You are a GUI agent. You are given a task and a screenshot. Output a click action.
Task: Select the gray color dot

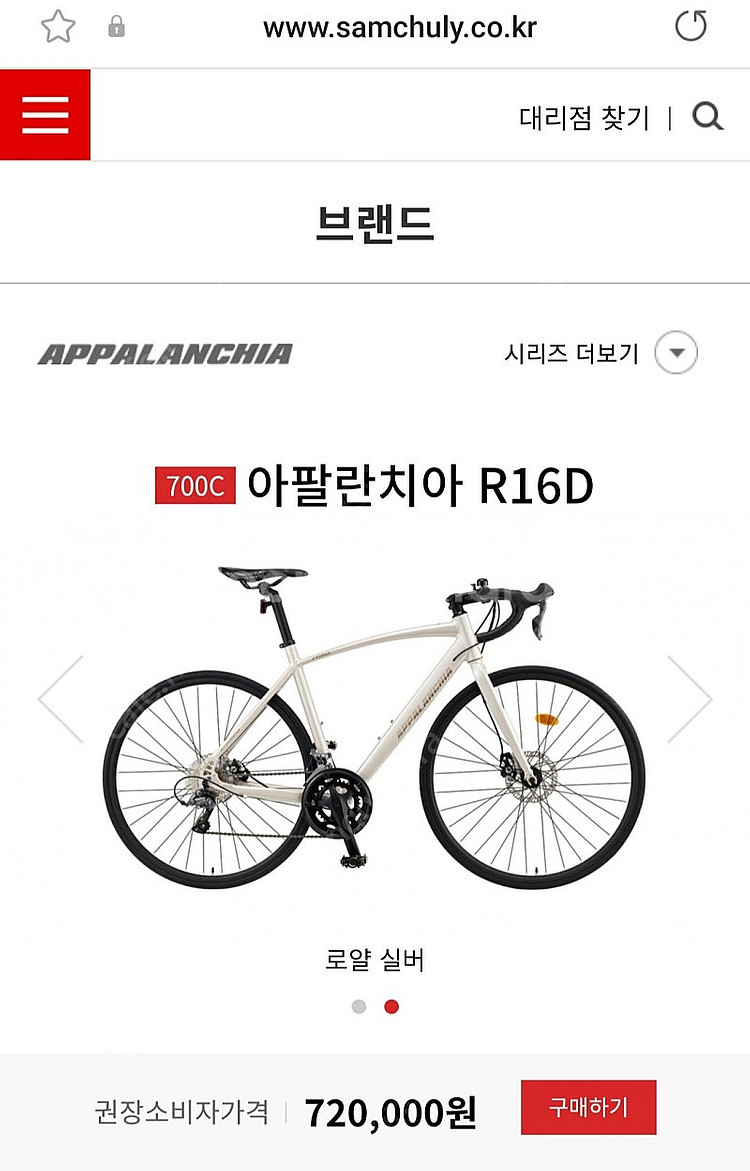(359, 1007)
